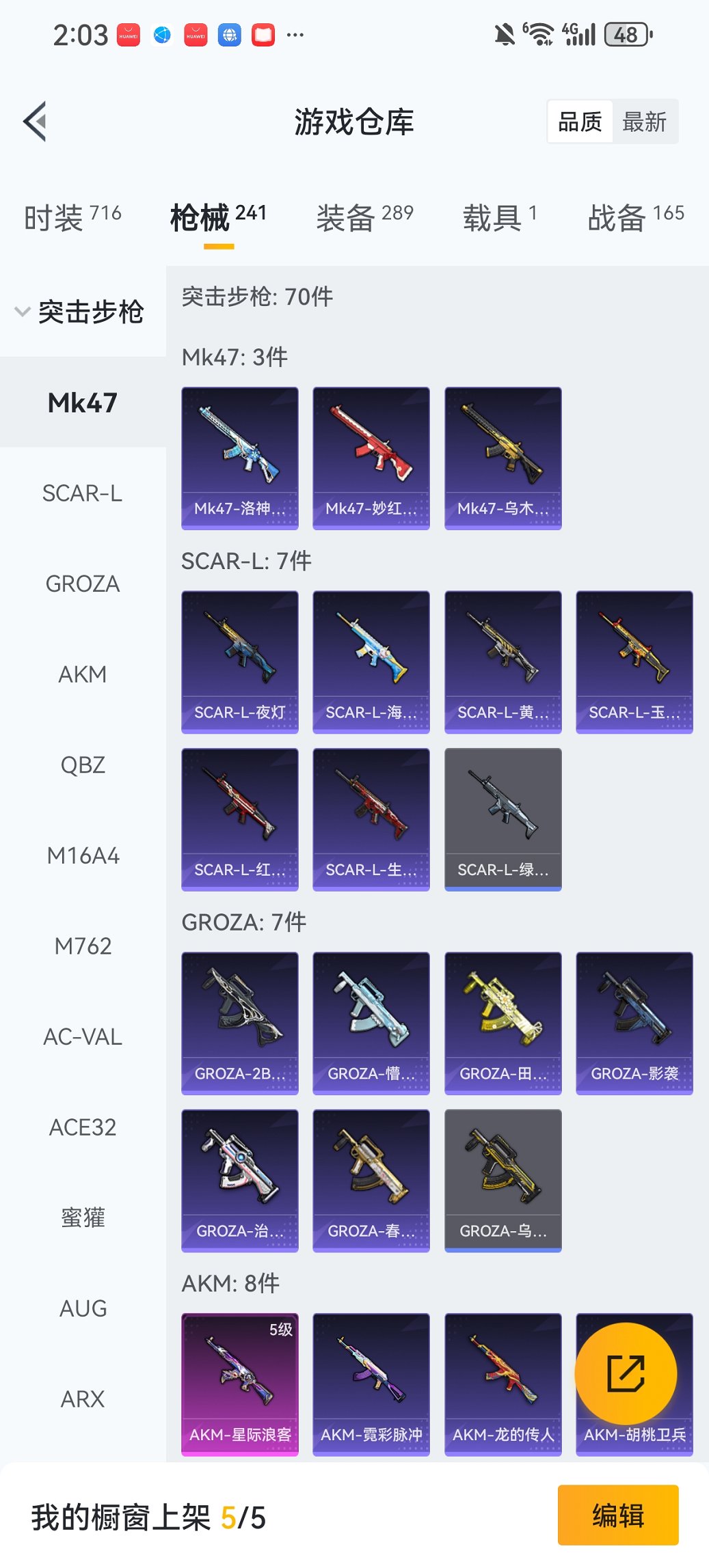Open the Mk47-洛神 skin tile
The height and width of the screenshot is (1568, 709).
click(240, 458)
